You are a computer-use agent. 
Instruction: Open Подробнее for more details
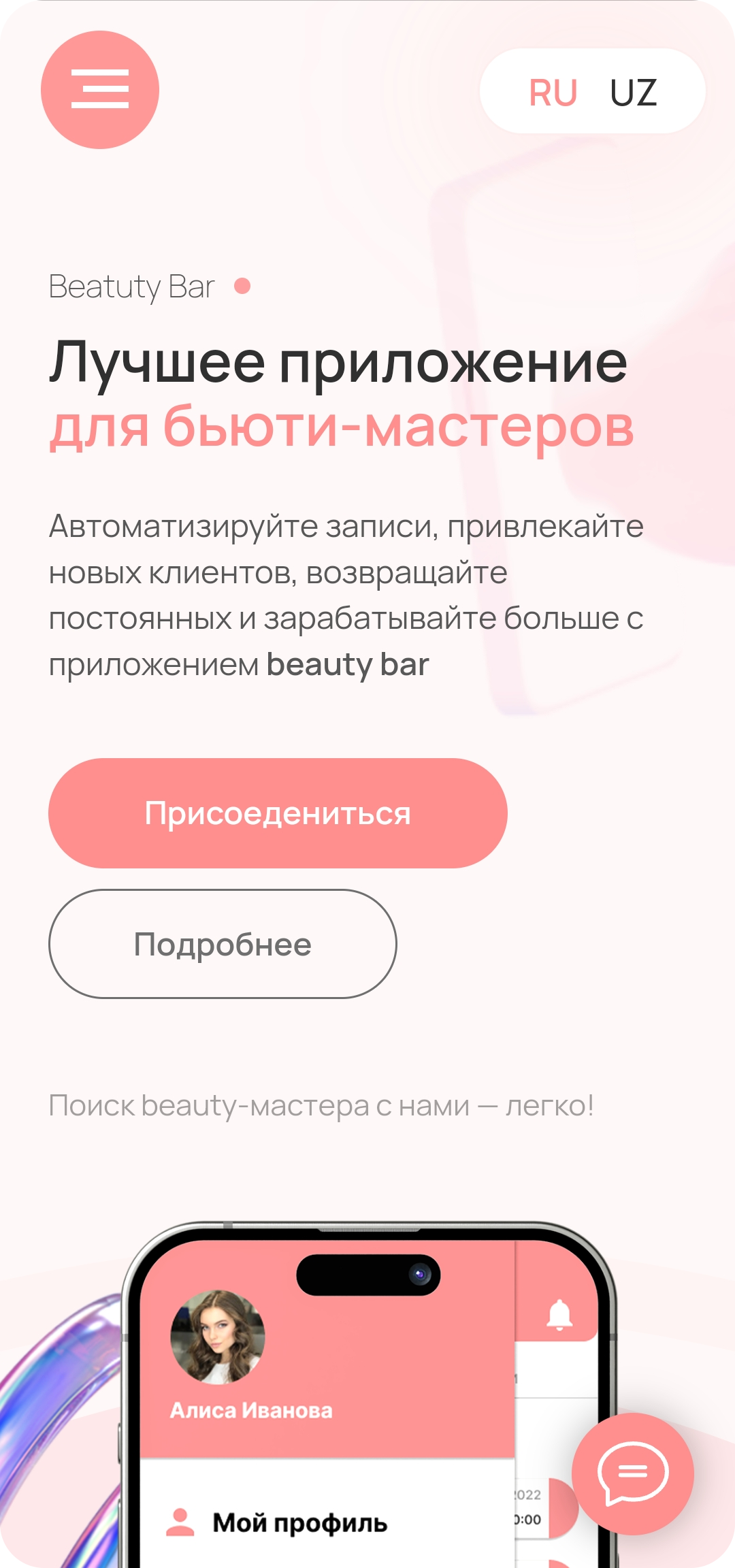tap(223, 944)
